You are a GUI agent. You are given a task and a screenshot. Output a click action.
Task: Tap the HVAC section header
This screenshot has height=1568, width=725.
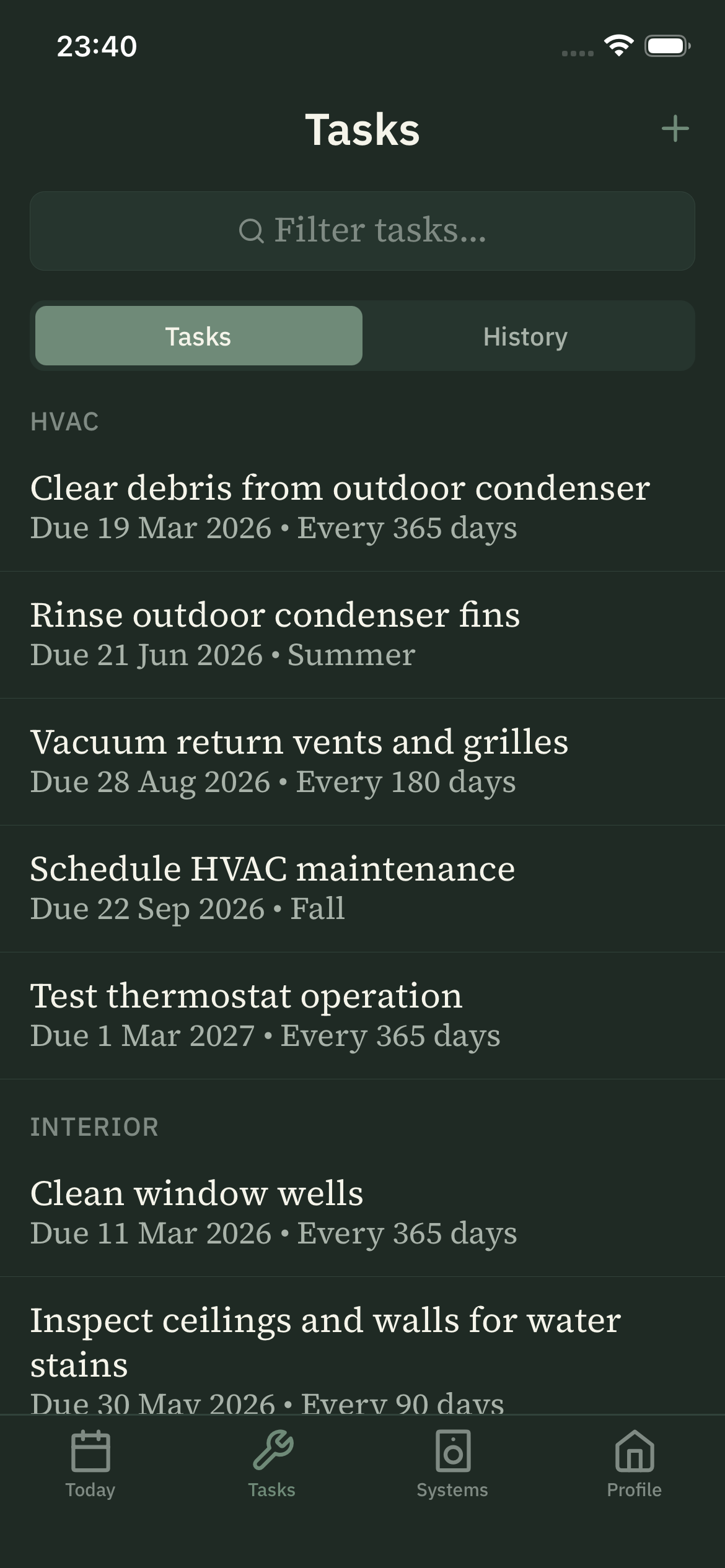click(65, 422)
